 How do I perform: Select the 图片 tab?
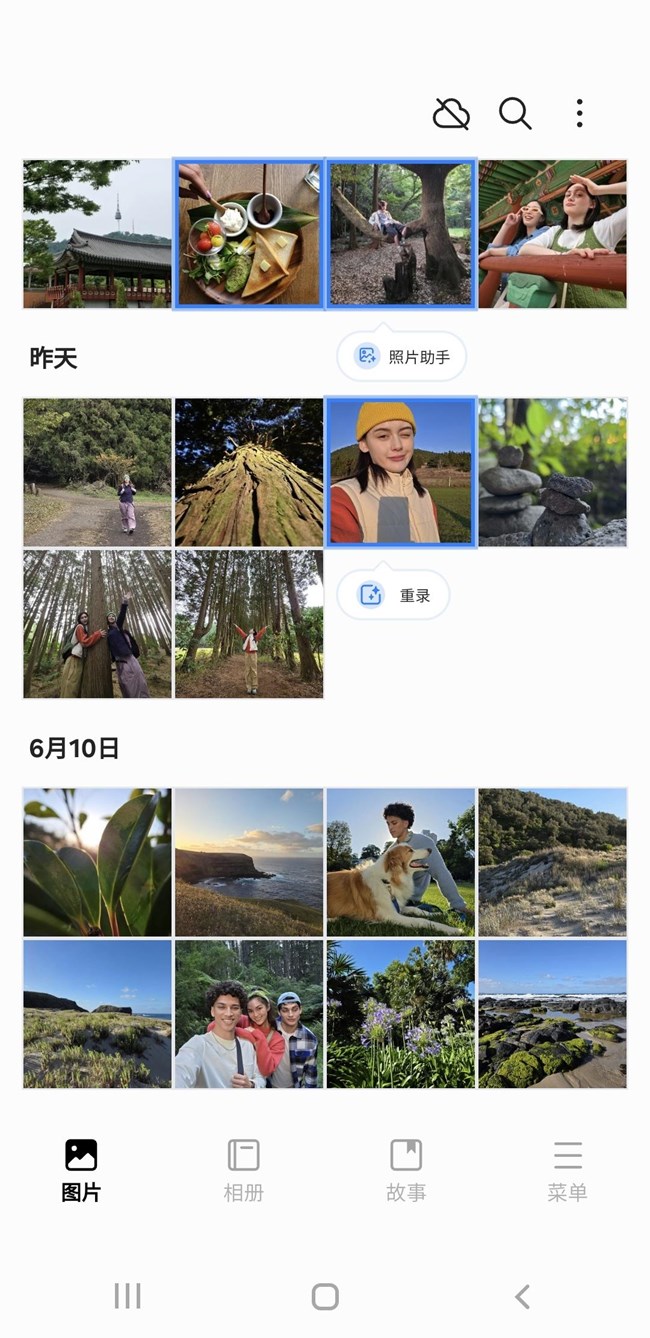point(81,1169)
